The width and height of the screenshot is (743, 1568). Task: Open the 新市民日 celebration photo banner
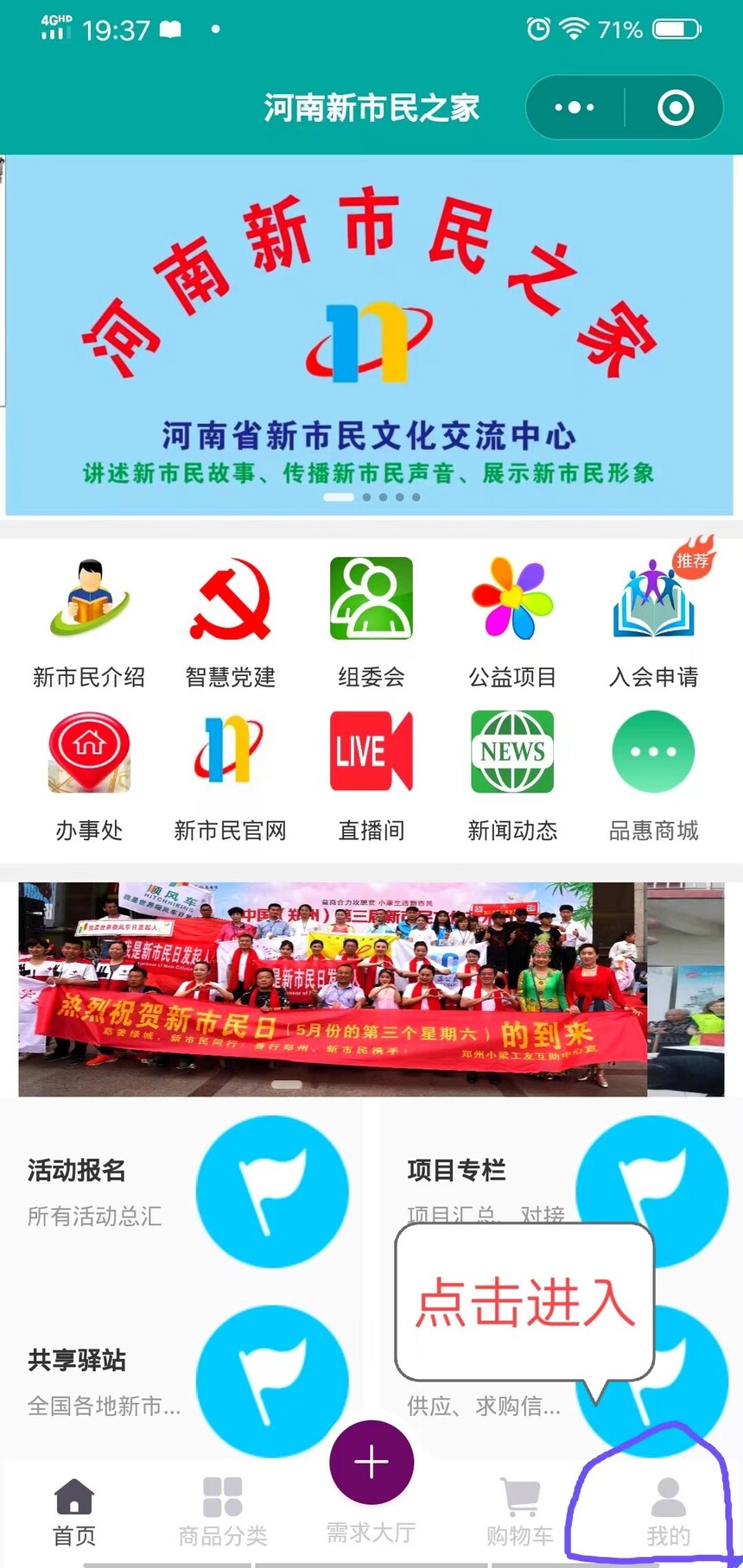click(x=333, y=989)
